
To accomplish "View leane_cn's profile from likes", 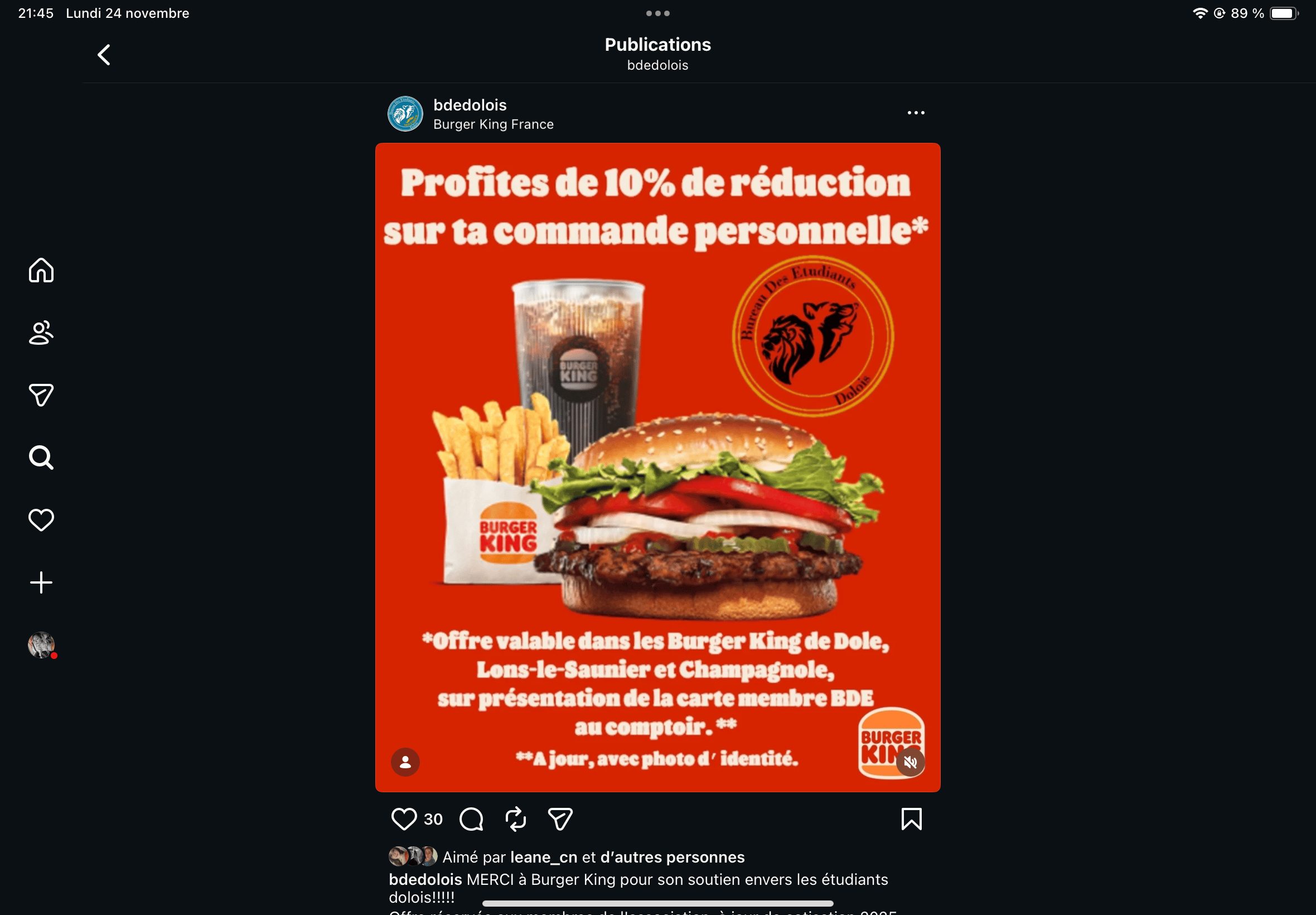I will (x=543, y=857).
